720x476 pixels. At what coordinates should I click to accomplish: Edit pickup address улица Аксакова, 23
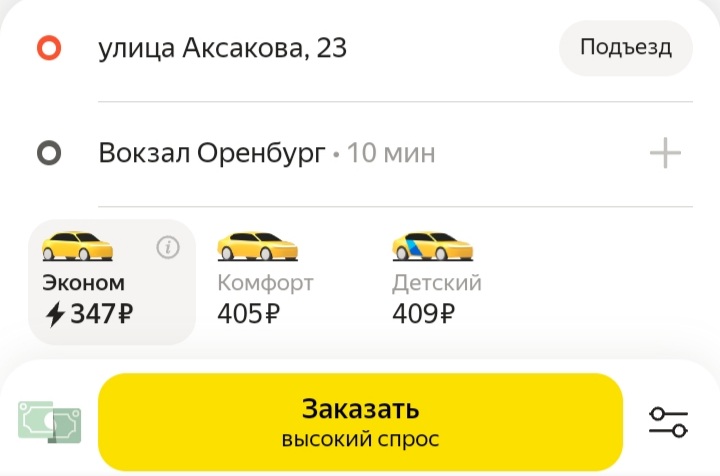(x=222, y=48)
